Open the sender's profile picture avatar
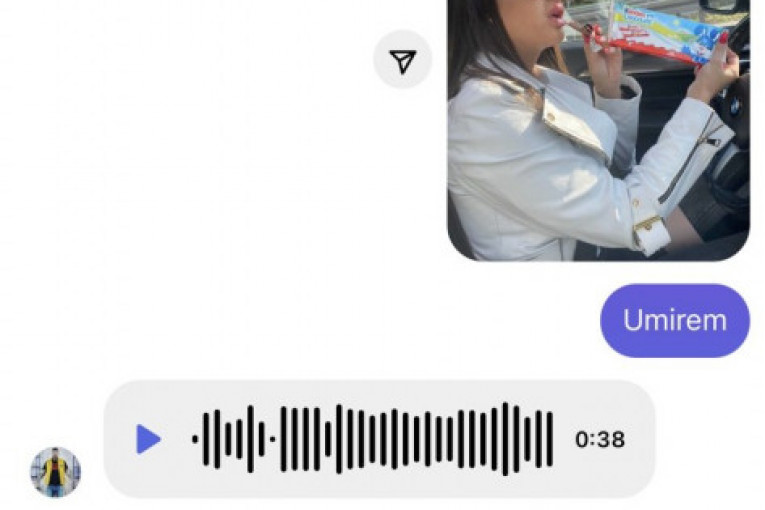 55,472
